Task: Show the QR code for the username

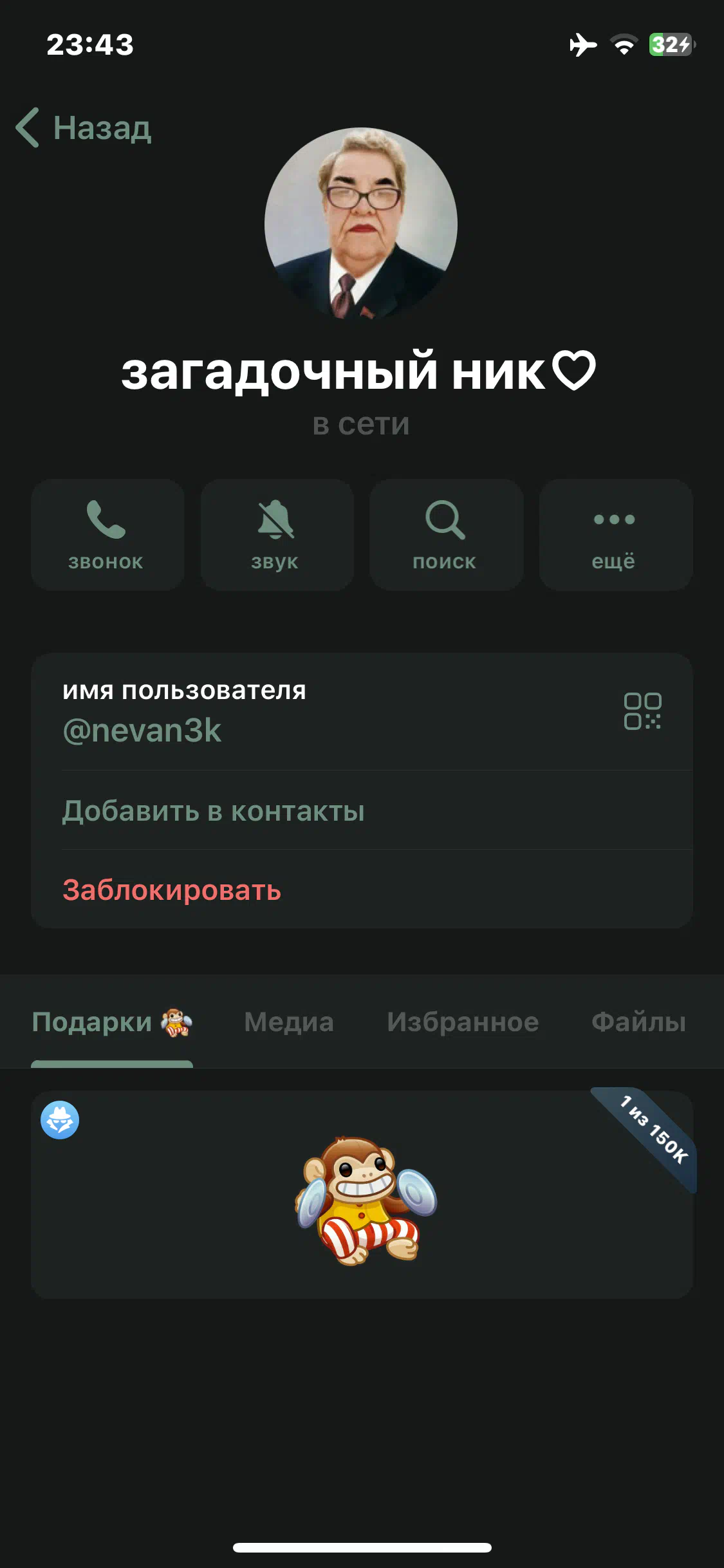Action: click(642, 711)
